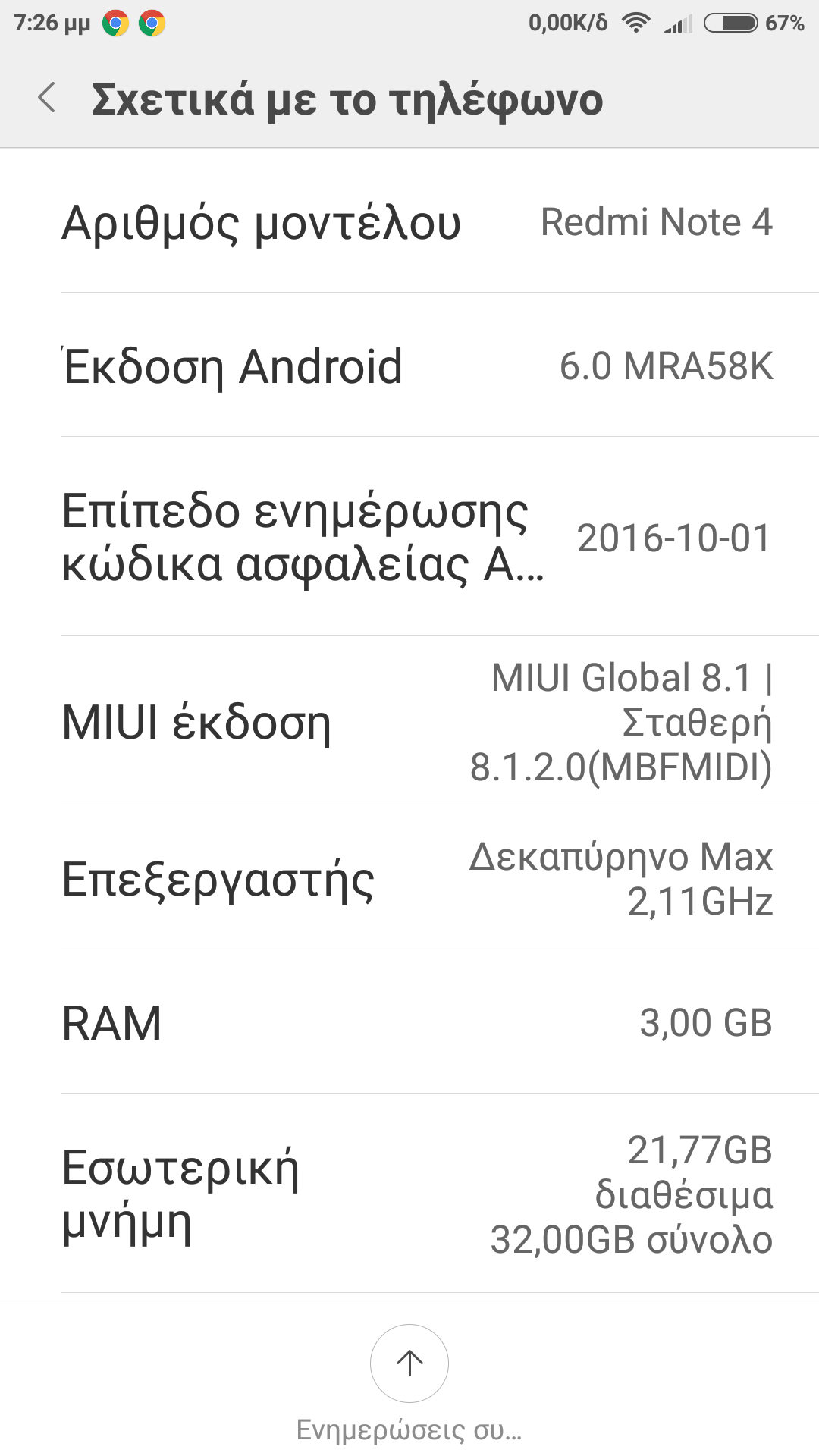Select Επίπεδο ενημέρωσης κώδικα ασφαλείας row
Screen dimensions: 819x1456
409,537
